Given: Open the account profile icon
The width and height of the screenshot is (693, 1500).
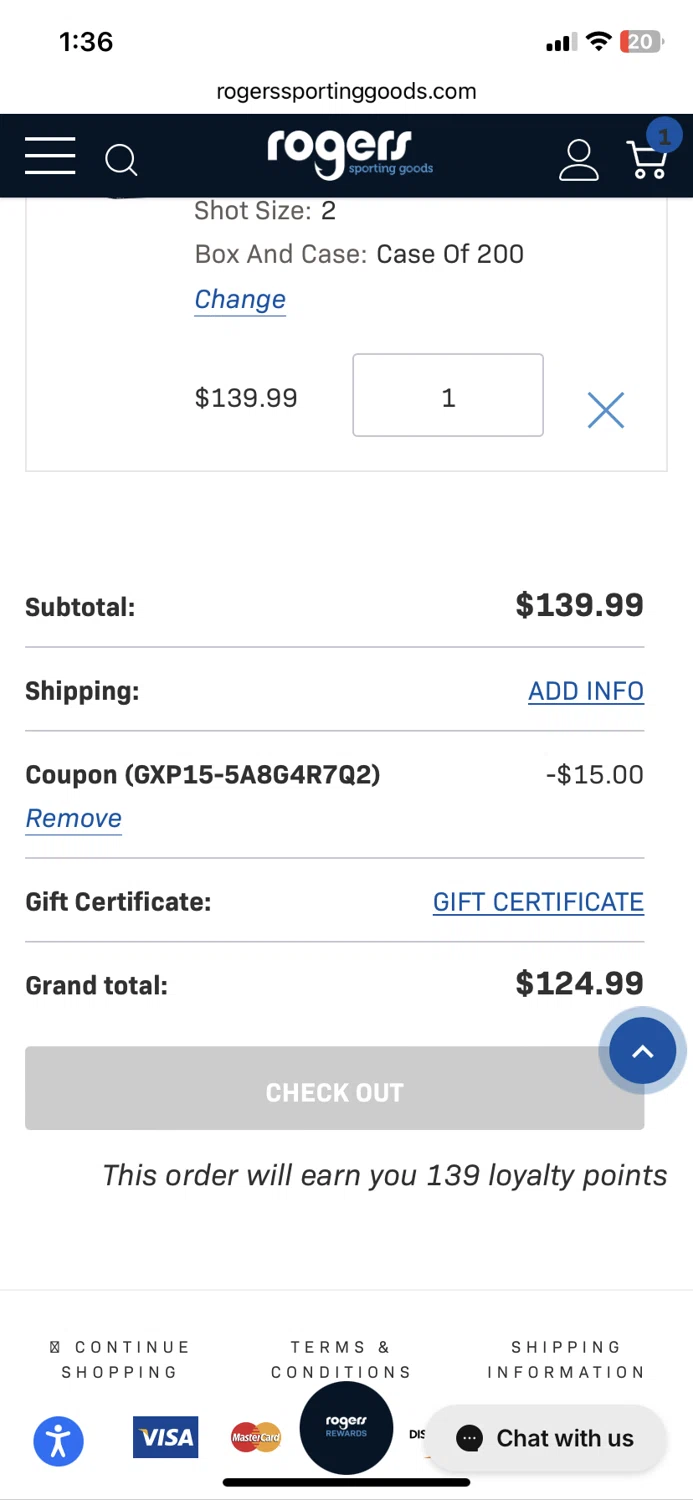Looking at the screenshot, I should pyautogui.click(x=578, y=159).
